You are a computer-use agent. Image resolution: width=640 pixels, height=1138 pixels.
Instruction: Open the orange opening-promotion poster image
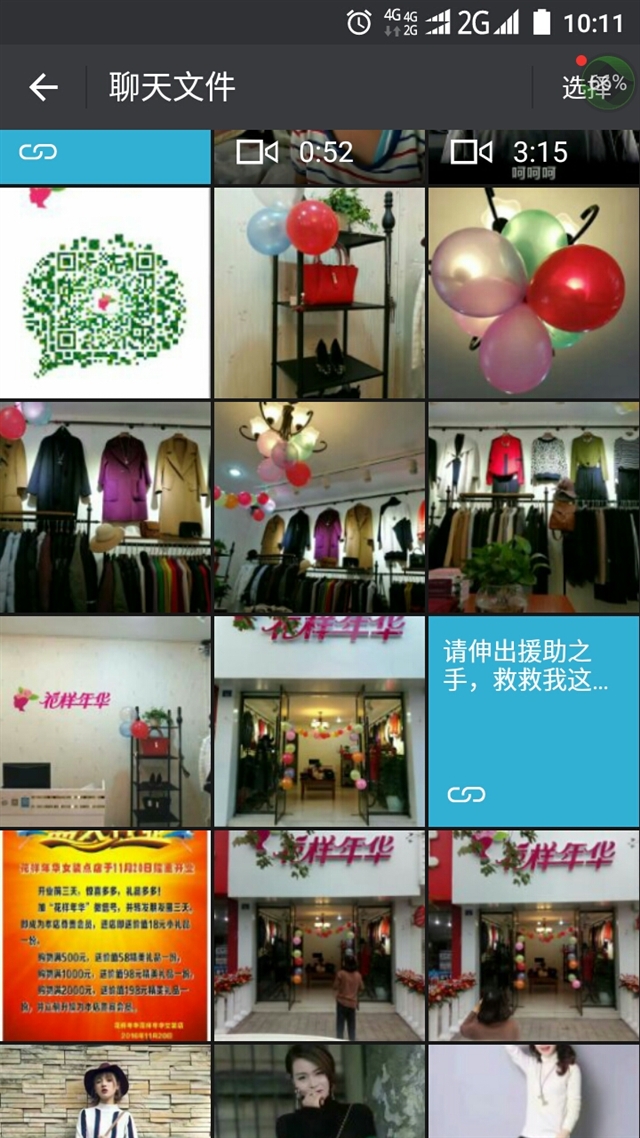coord(105,936)
